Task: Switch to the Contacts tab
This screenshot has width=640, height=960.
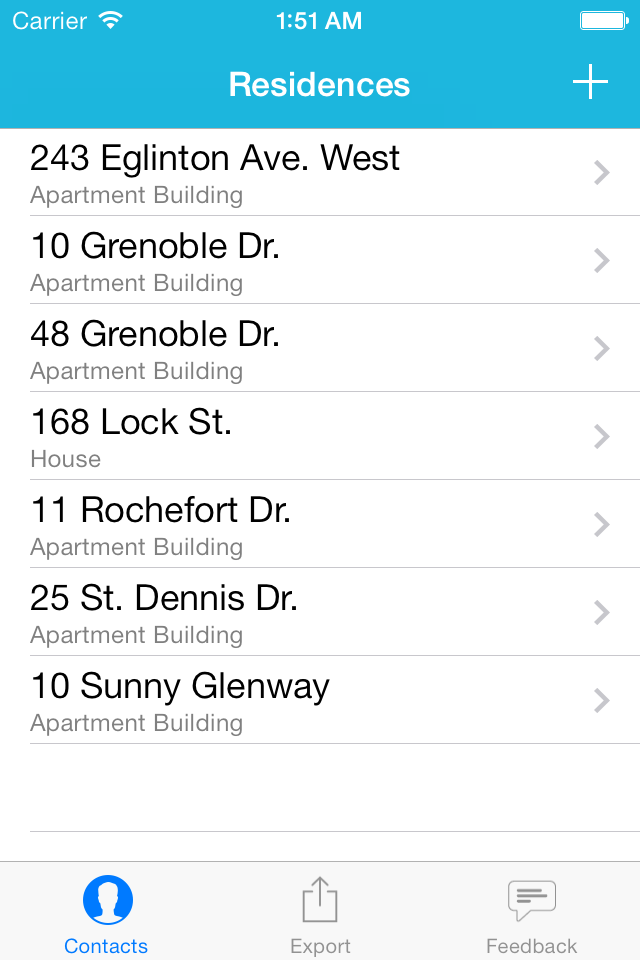Action: click(x=106, y=914)
